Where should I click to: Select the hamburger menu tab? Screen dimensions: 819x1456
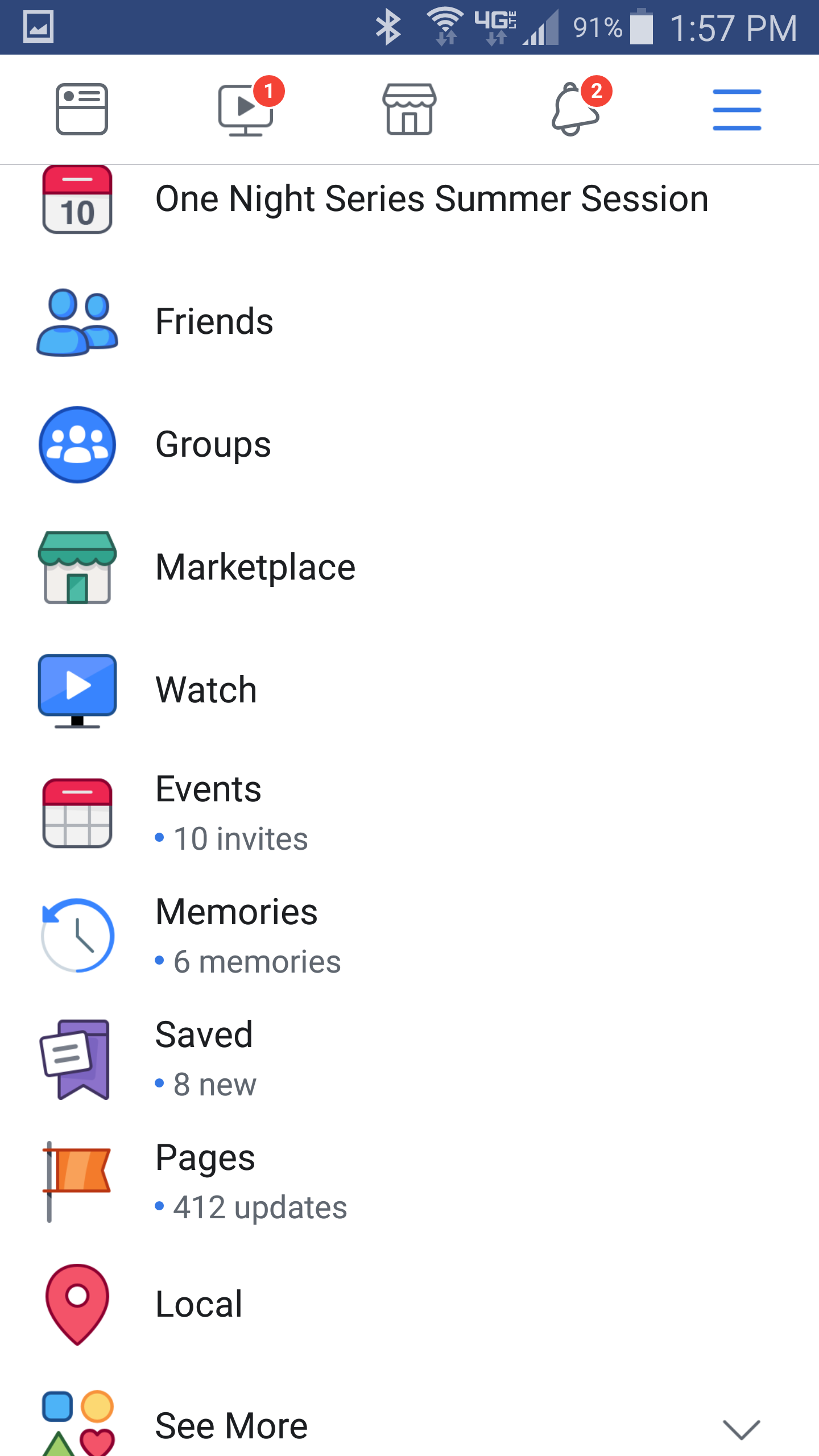click(x=737, y=109)
